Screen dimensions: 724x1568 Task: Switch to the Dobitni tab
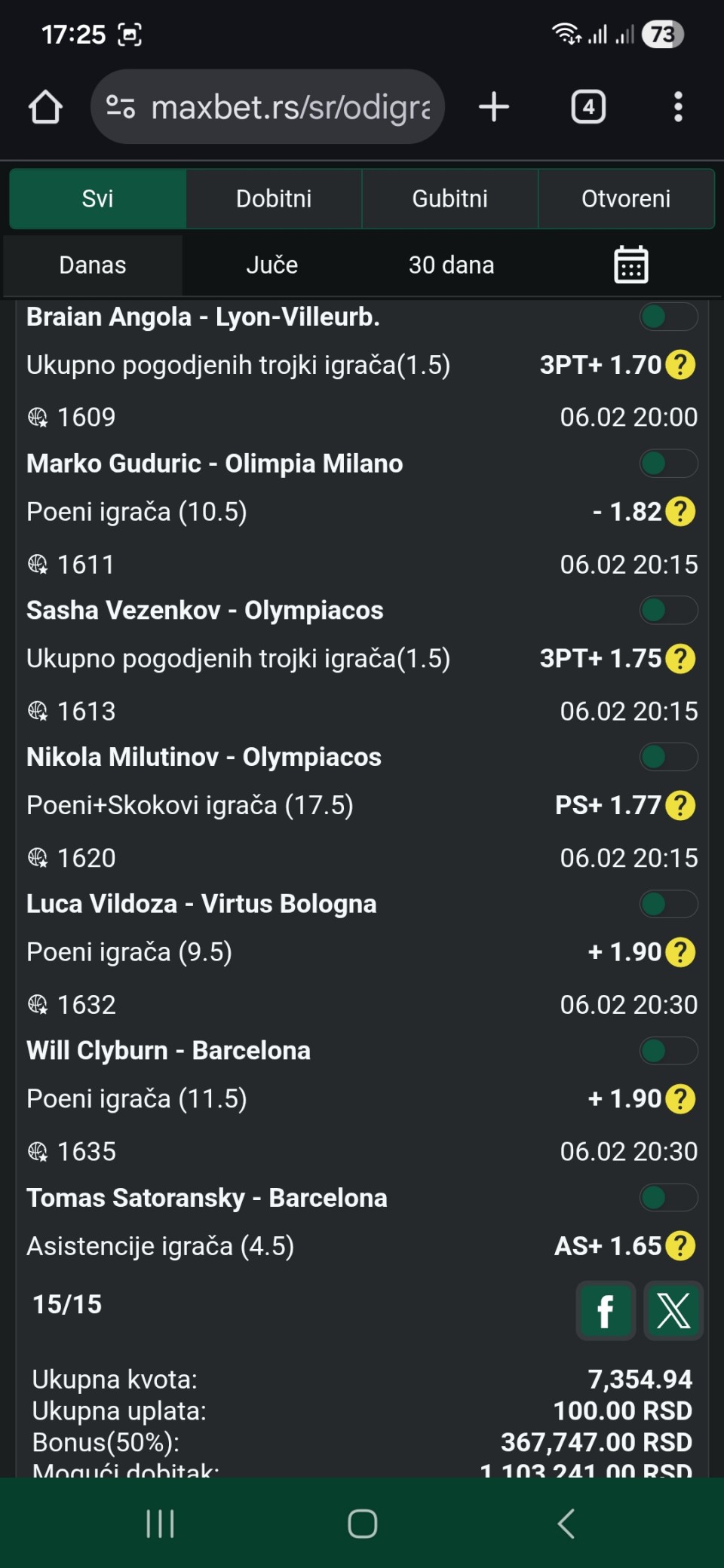pos(274,199)
